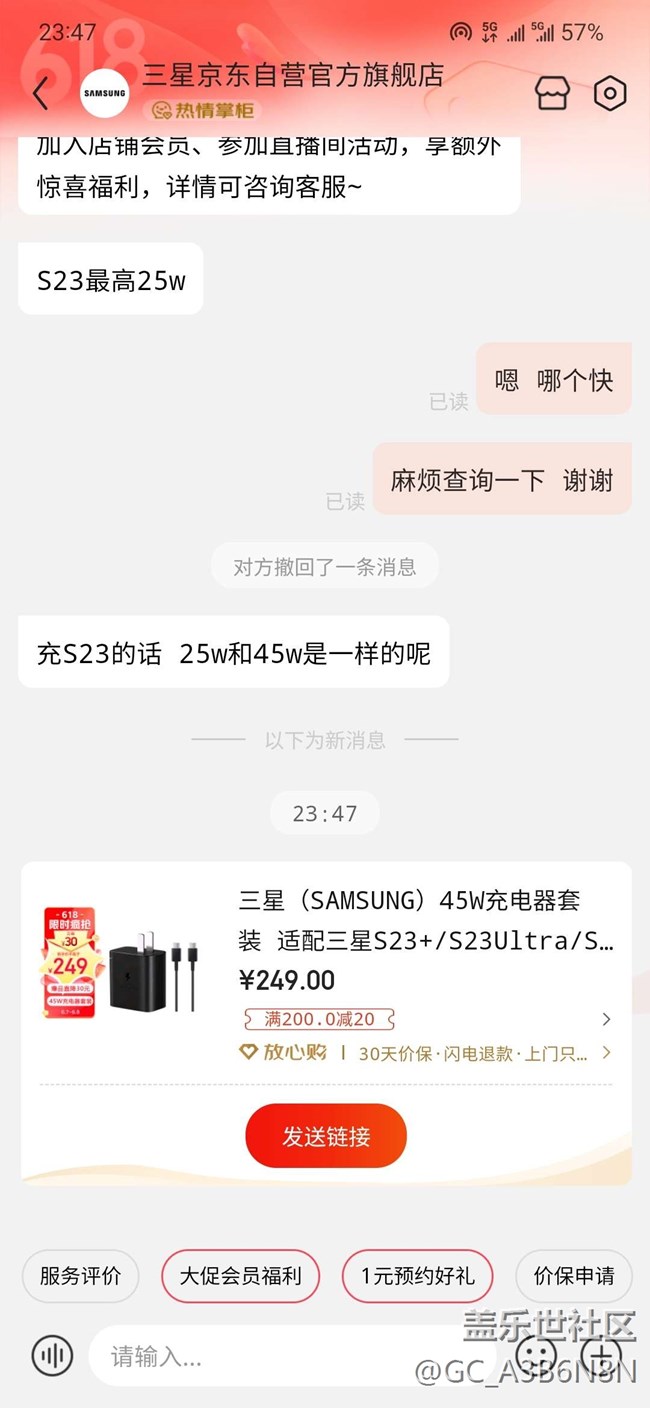Expand the 满200.0减20 coupon details
650x1408 pixels.
coord(605,1019)
